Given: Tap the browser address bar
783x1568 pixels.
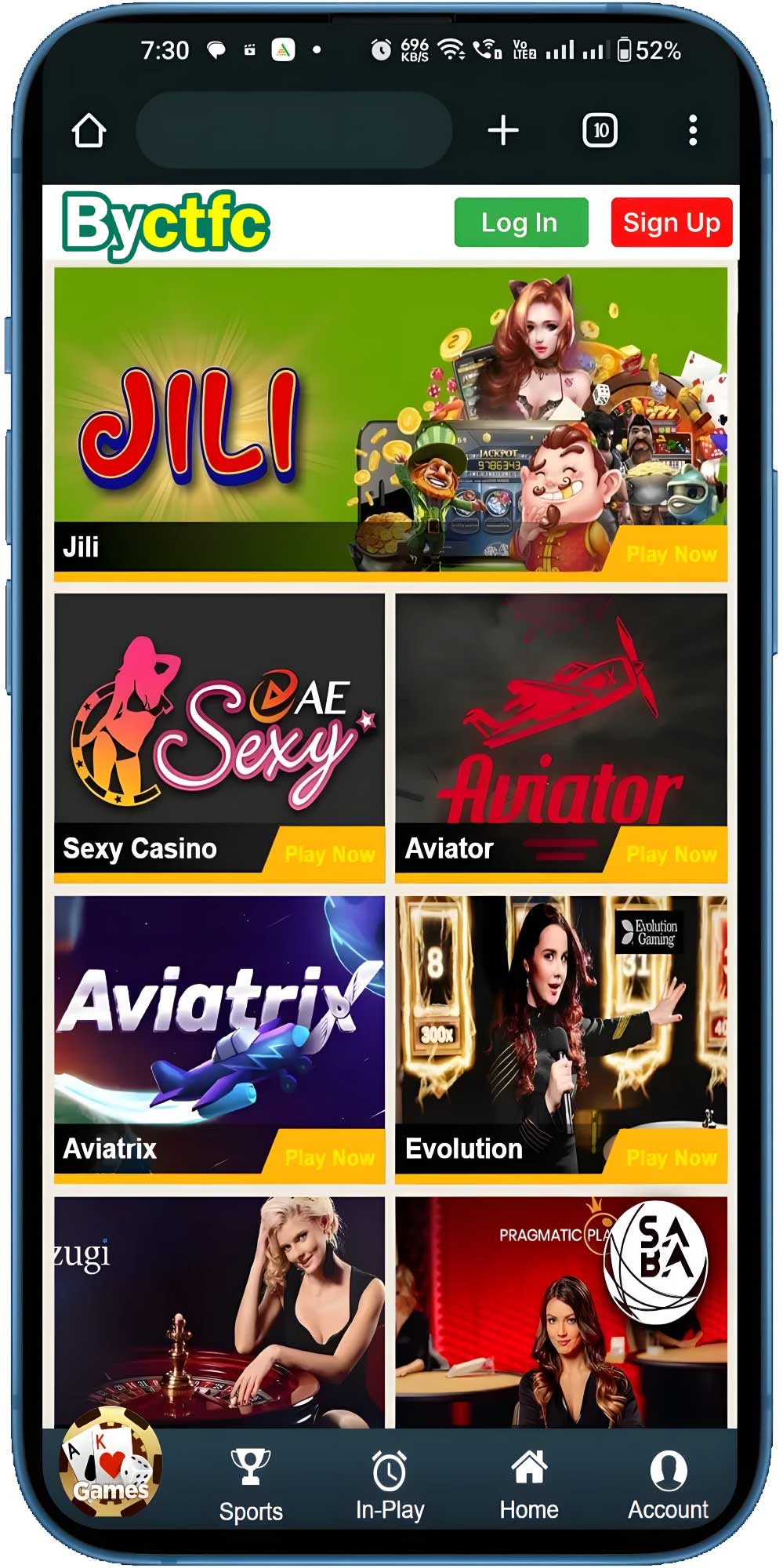Looking at the screenshot, I should click(x=294, y=130).
